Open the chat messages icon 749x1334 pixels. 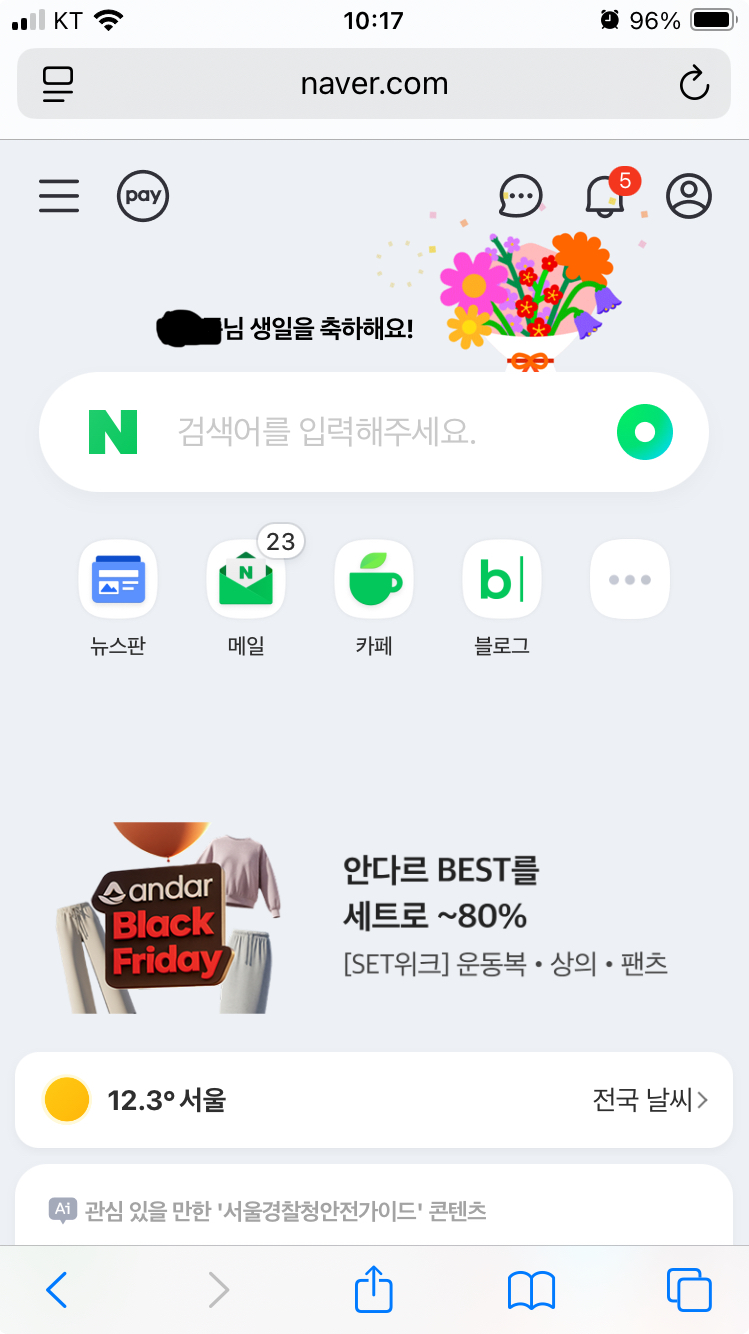(520, 196)
